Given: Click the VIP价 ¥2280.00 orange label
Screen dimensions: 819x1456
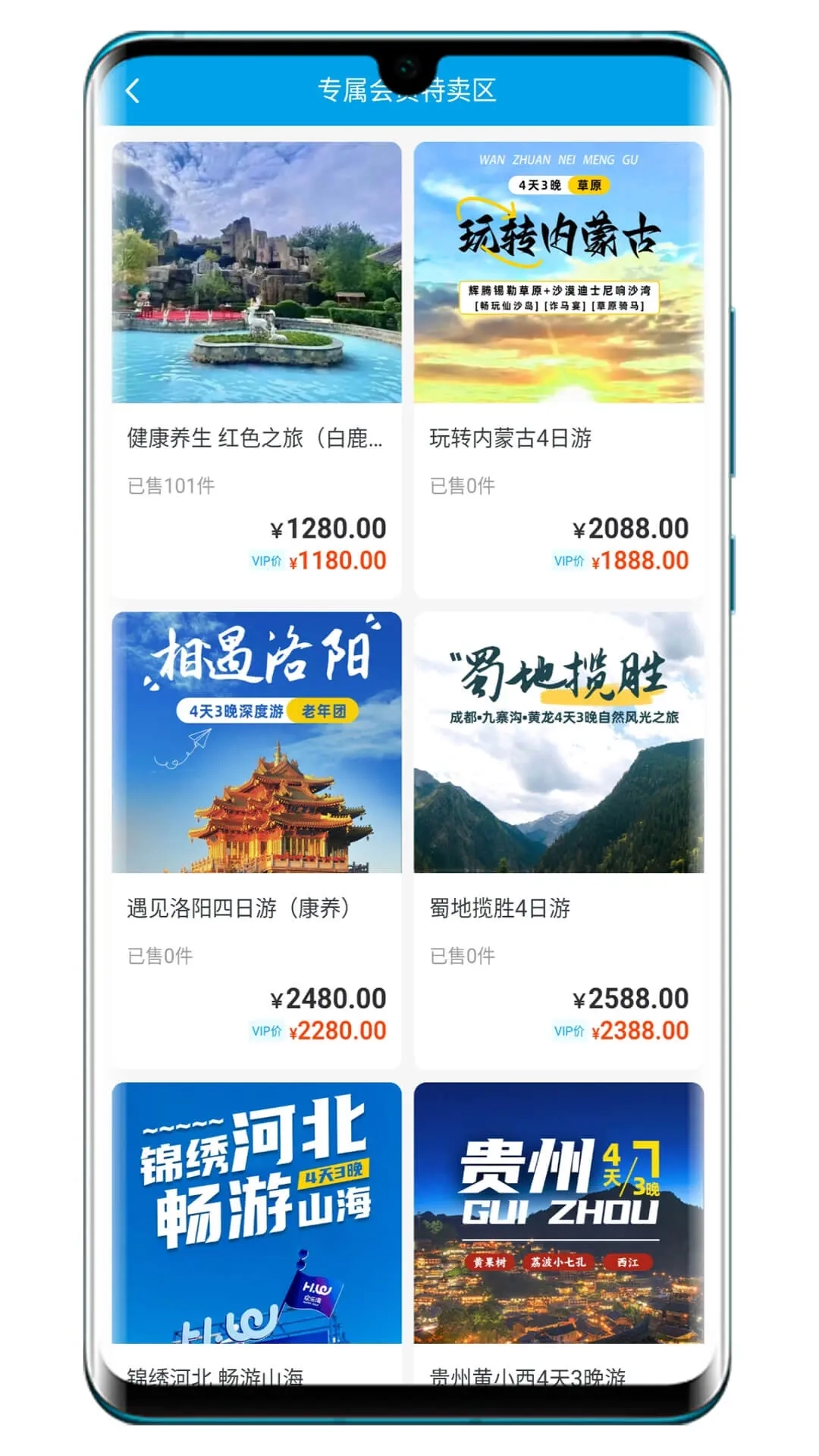Looking at the screenshot, I should coord(318,1031).
